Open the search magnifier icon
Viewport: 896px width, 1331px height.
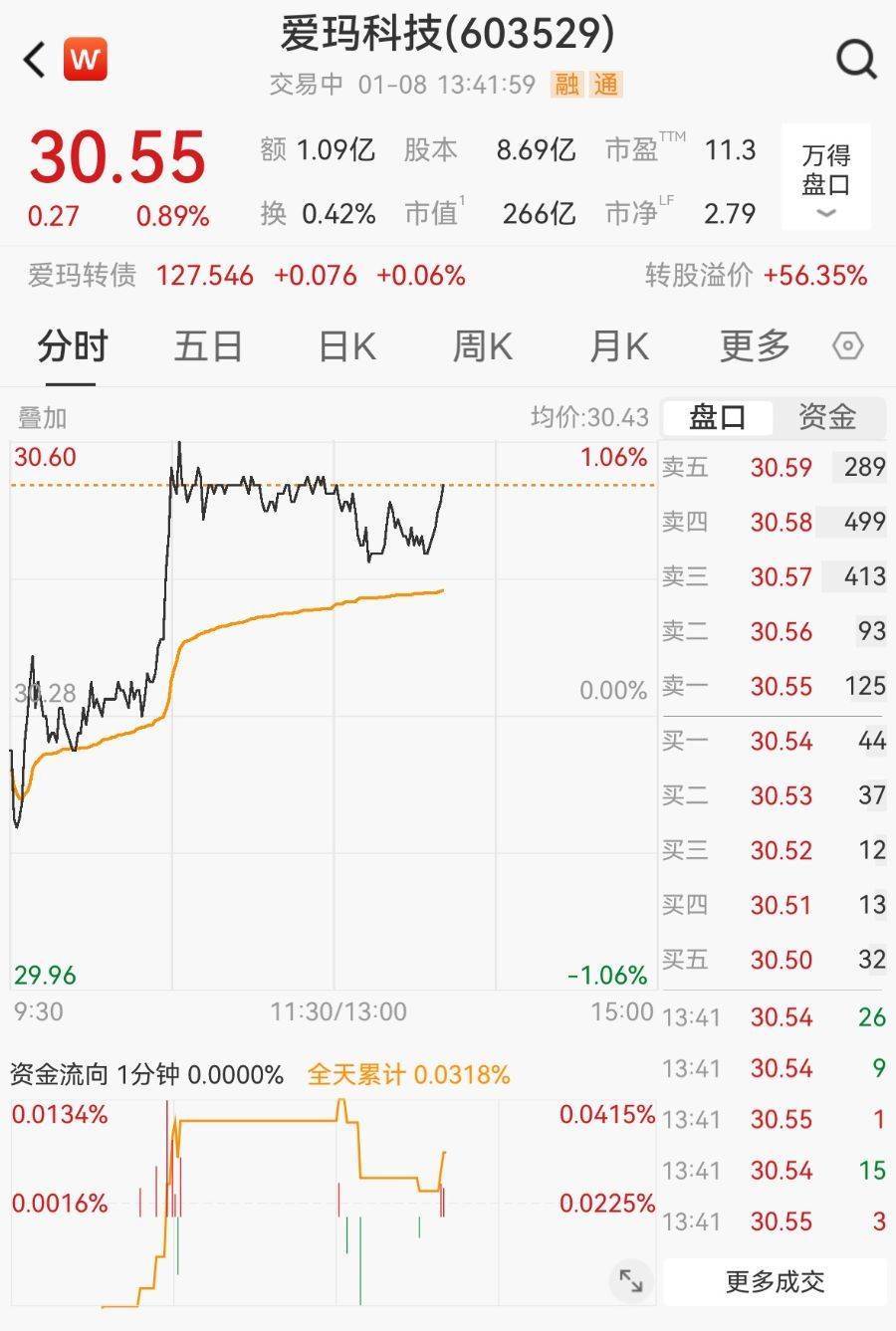click(x=855, y=60)
